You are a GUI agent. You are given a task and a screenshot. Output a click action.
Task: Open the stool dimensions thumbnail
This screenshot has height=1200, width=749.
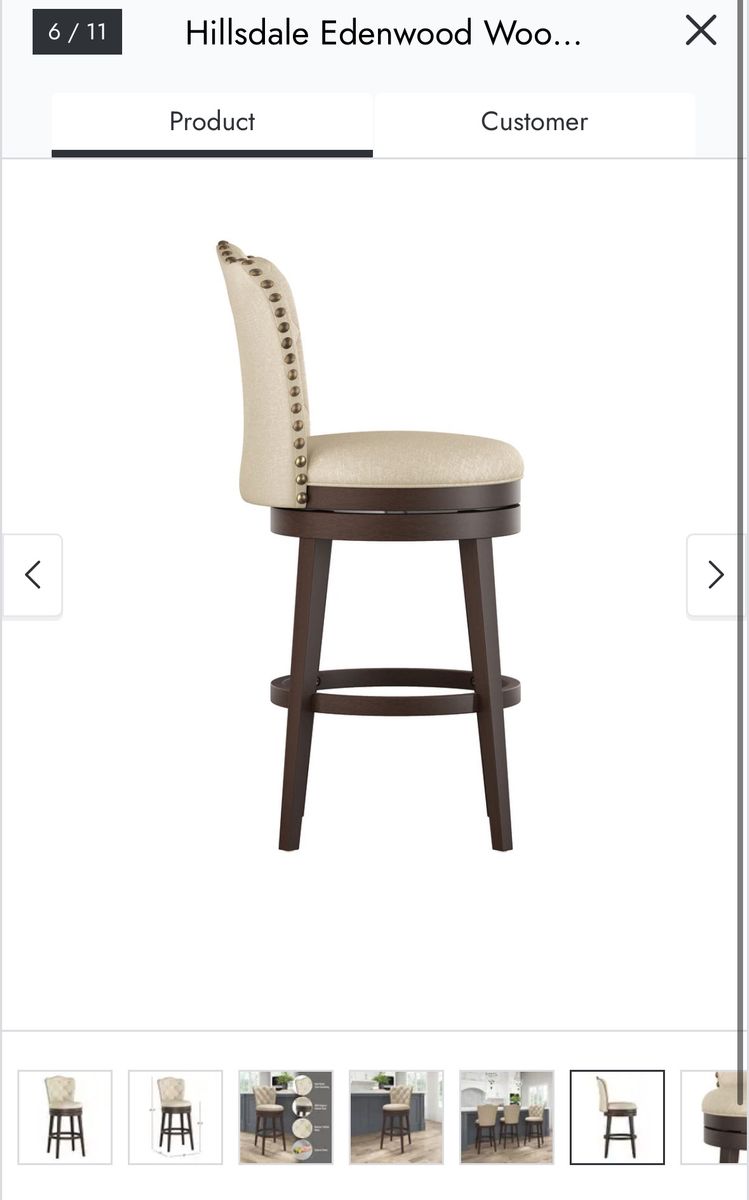[176, 1117]
